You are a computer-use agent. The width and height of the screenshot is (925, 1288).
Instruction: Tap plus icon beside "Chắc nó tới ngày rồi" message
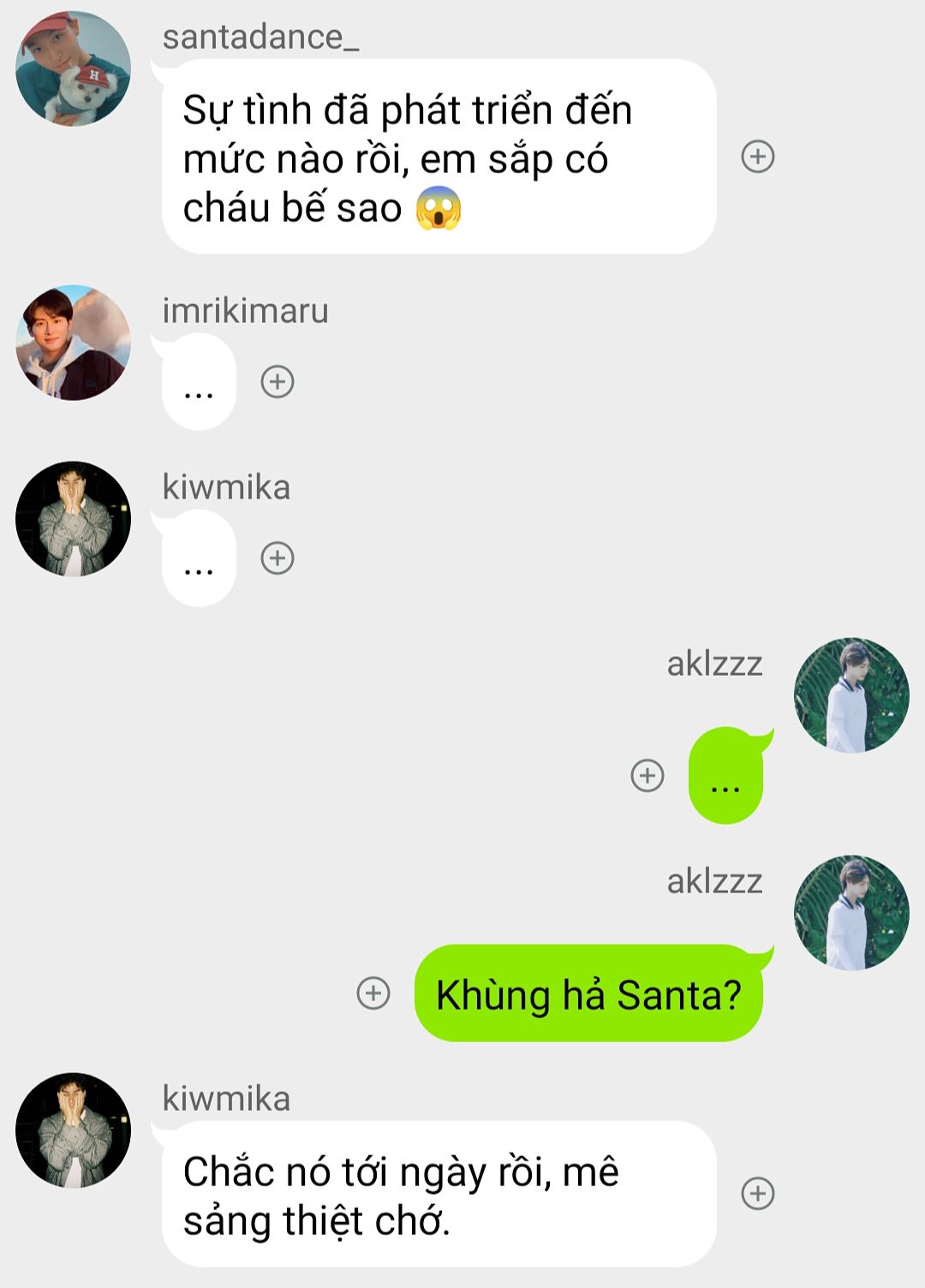pyautogui.click(x=757, y=1194)
